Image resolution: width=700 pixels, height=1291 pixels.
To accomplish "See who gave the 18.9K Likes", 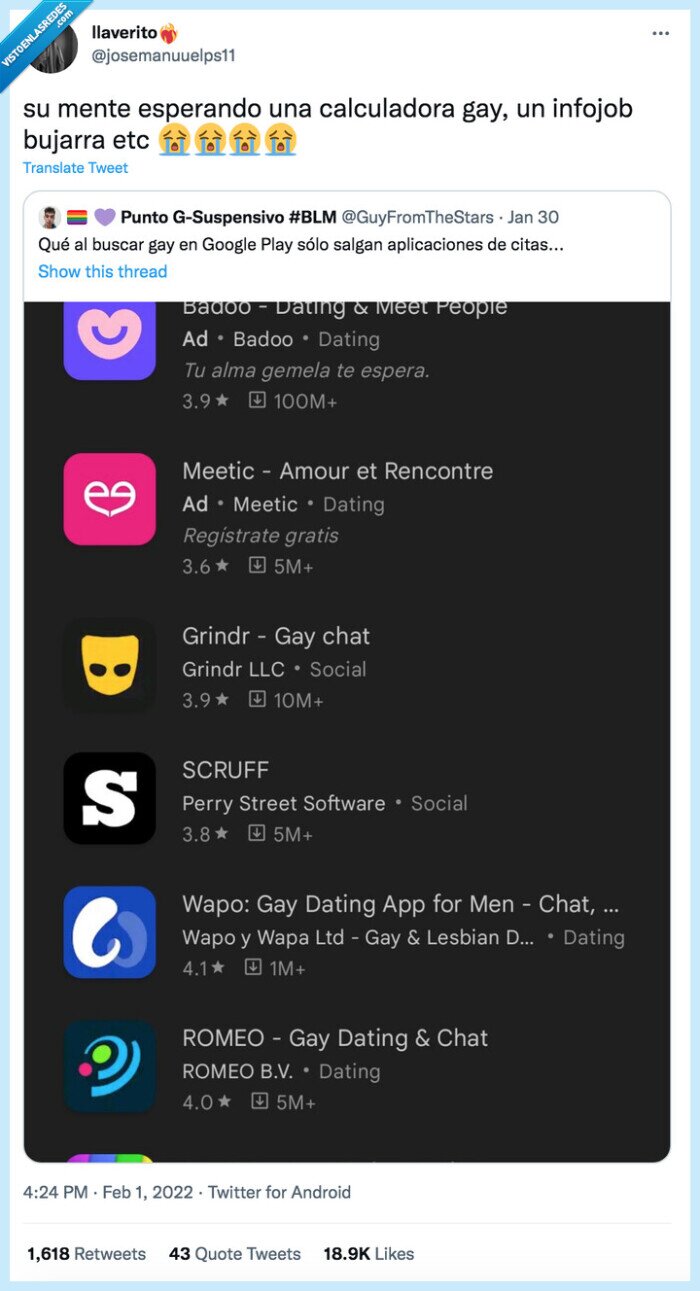I will 368,1254.
